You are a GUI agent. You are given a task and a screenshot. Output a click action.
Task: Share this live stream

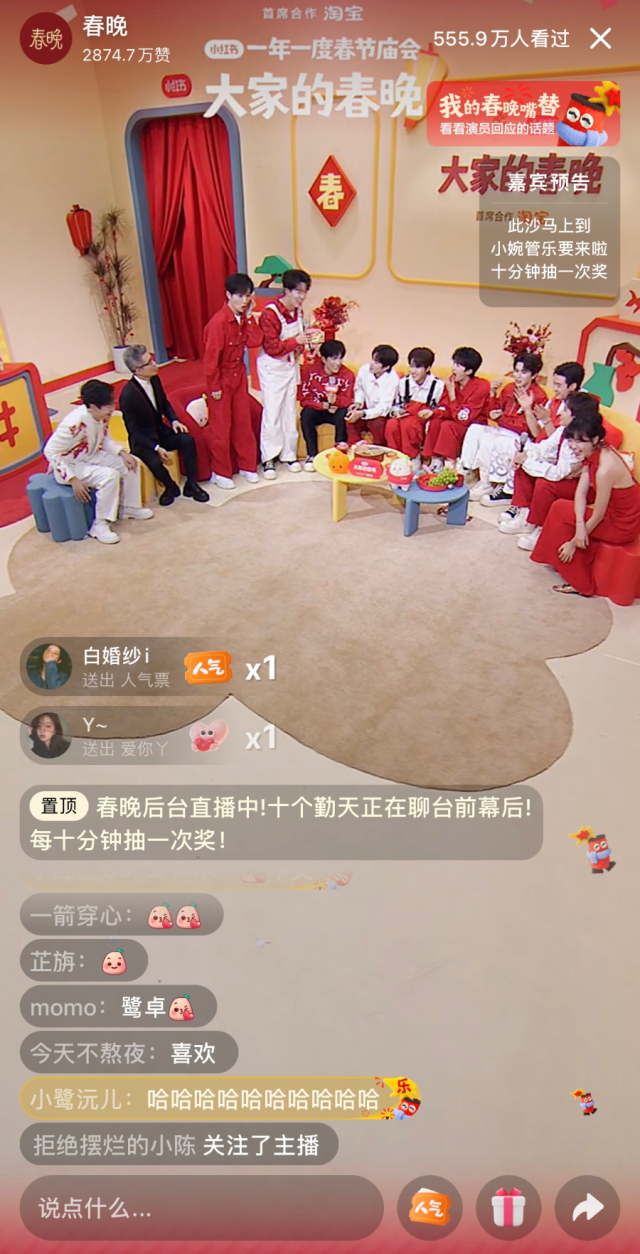point(587,1208)
